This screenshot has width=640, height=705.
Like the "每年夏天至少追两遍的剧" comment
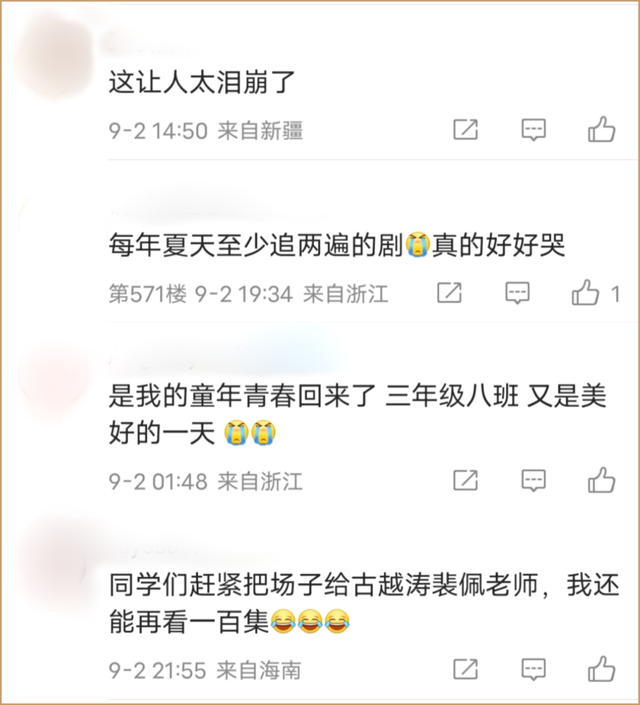585,293
